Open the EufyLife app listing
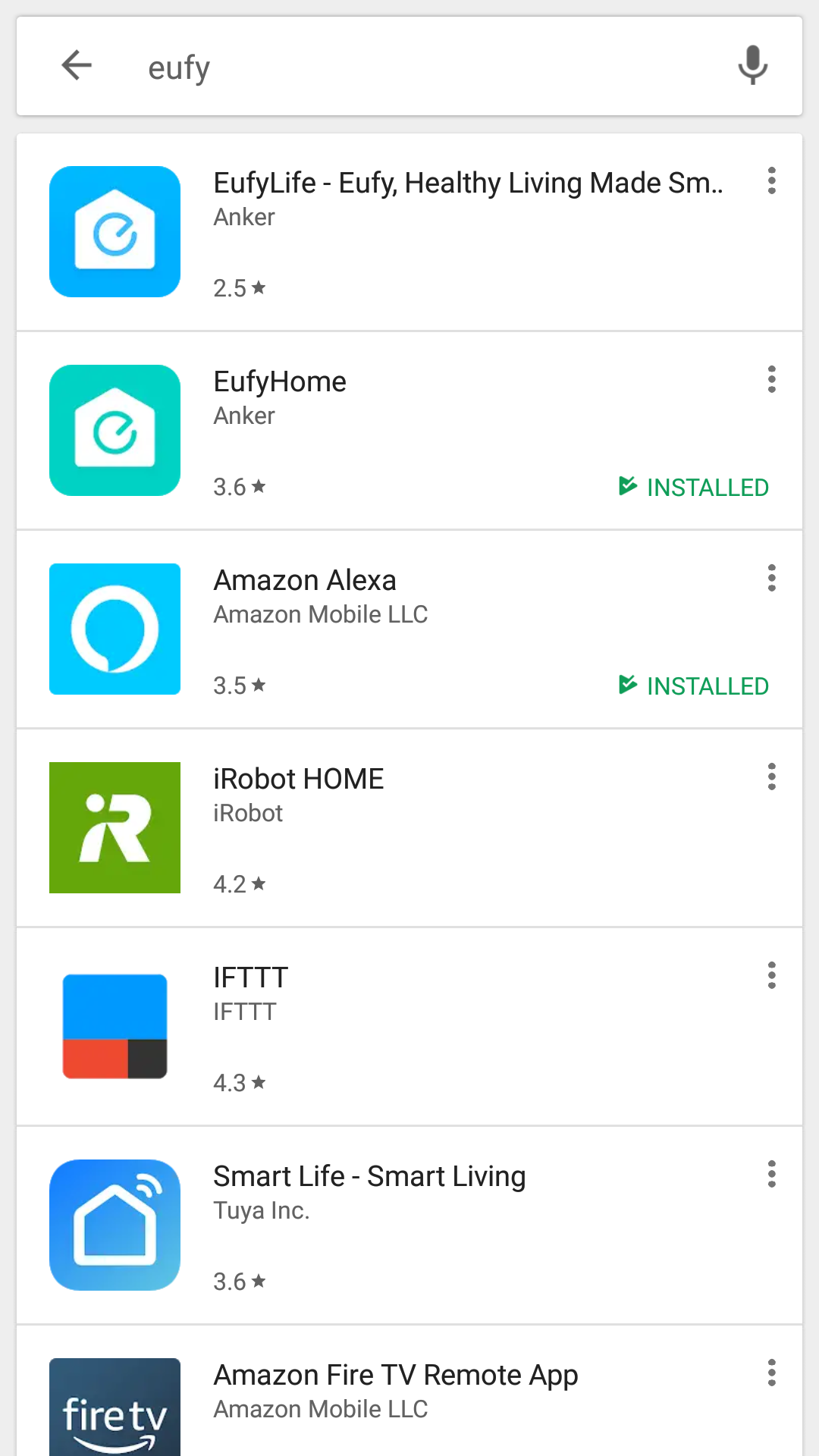The width and height of the screenshot is (819, 1456). click(x=409, y=232)
